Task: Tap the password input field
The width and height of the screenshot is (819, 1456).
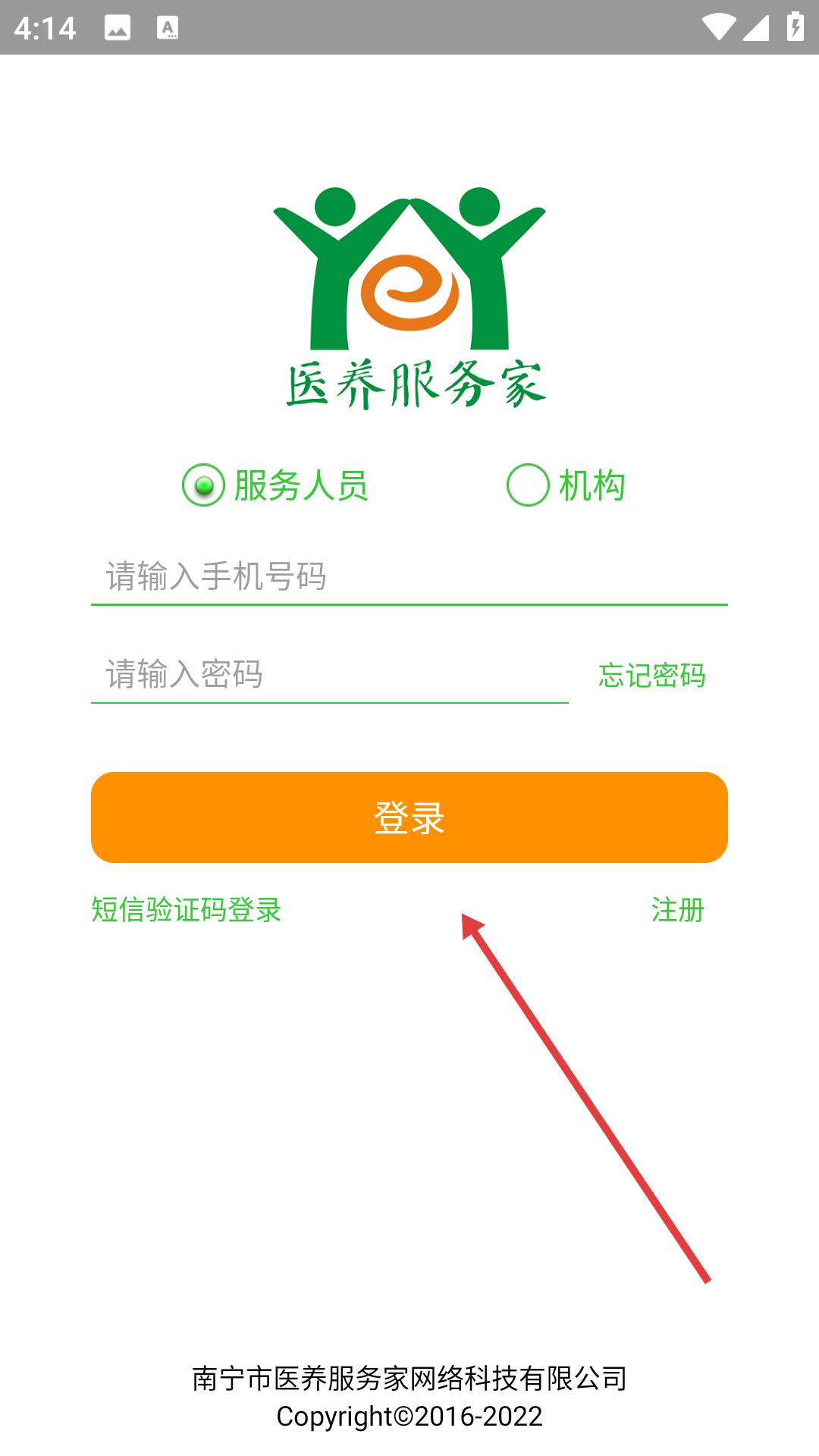Action: pos(329,674)
